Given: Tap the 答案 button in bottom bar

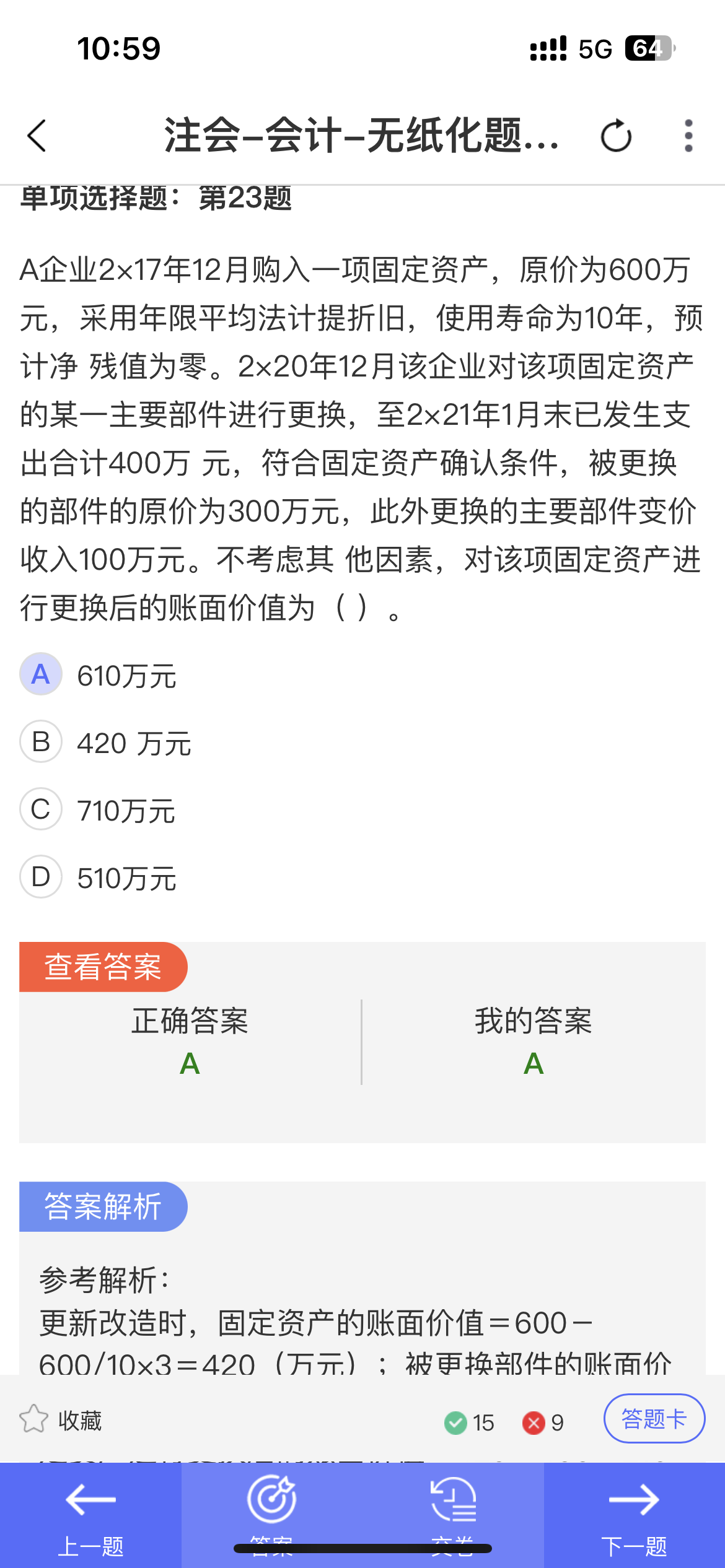Looking at the screenshot, I should coord(271,1515).
